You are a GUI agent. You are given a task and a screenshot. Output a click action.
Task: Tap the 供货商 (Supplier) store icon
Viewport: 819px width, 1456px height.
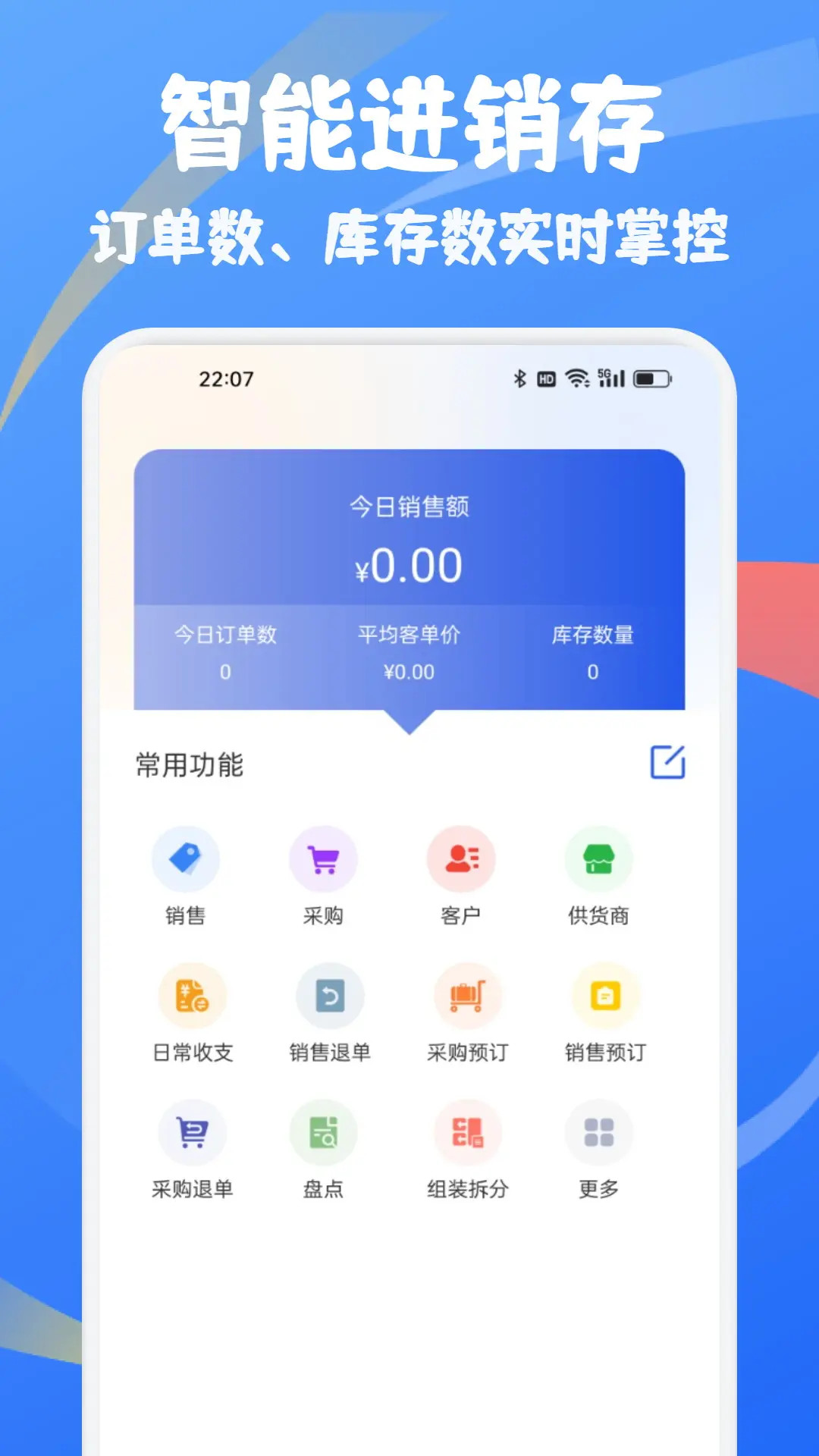pos(599,858)
